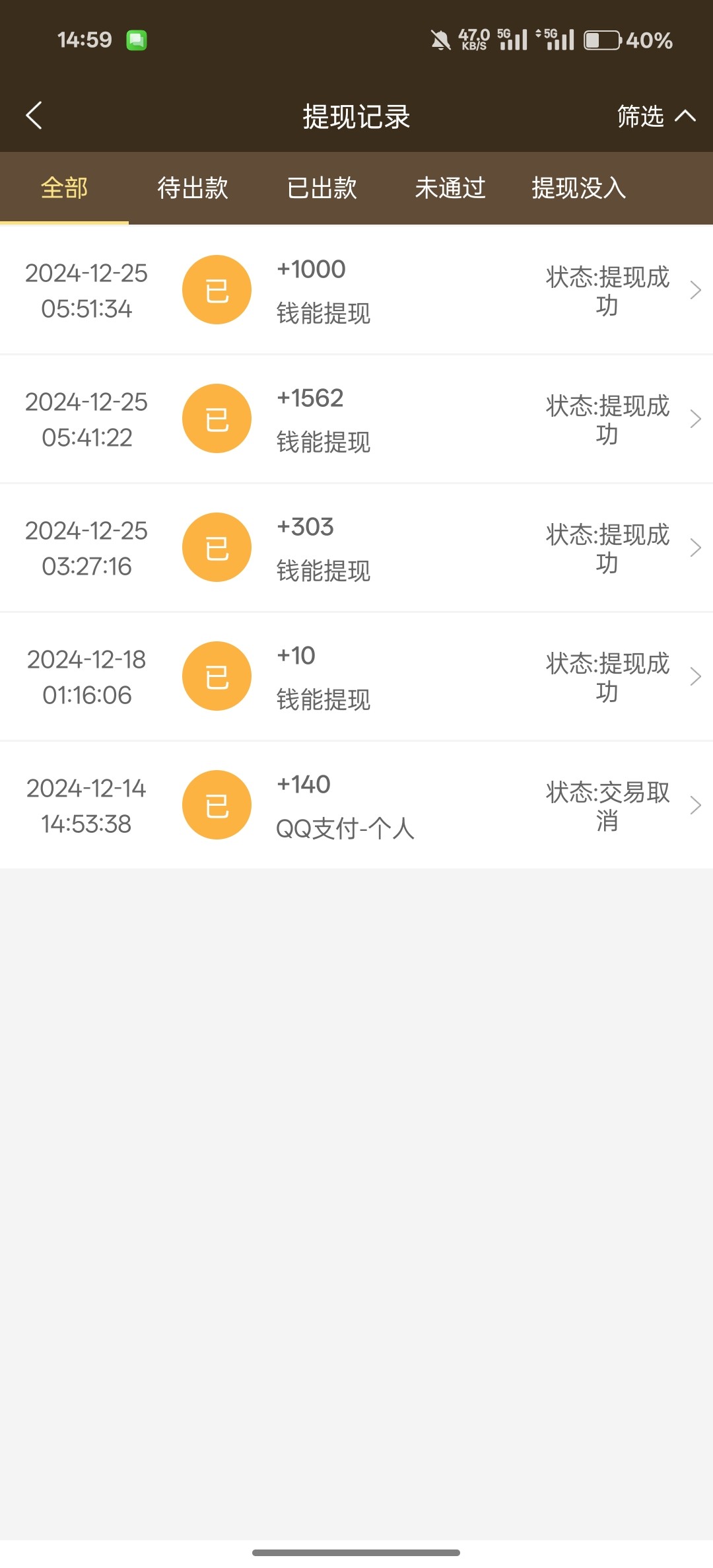This screenshot has width=713, height=1568.
Task: Go back from 提现记录 page
Action: pyautogui.click(x=34, y=116)
